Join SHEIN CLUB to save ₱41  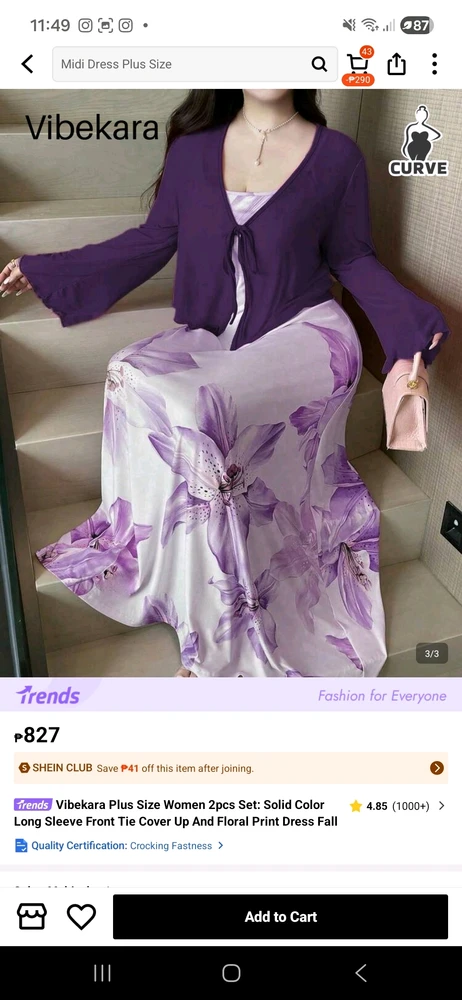point(231,768)
